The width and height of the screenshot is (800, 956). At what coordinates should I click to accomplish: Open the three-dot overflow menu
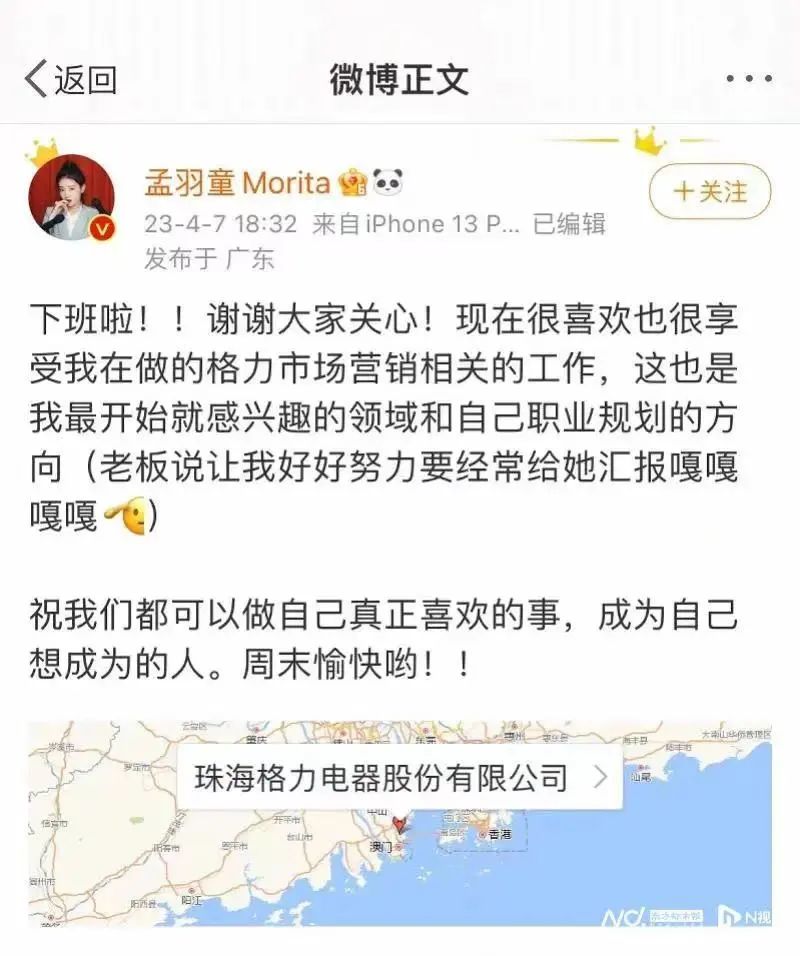[748, 79]
